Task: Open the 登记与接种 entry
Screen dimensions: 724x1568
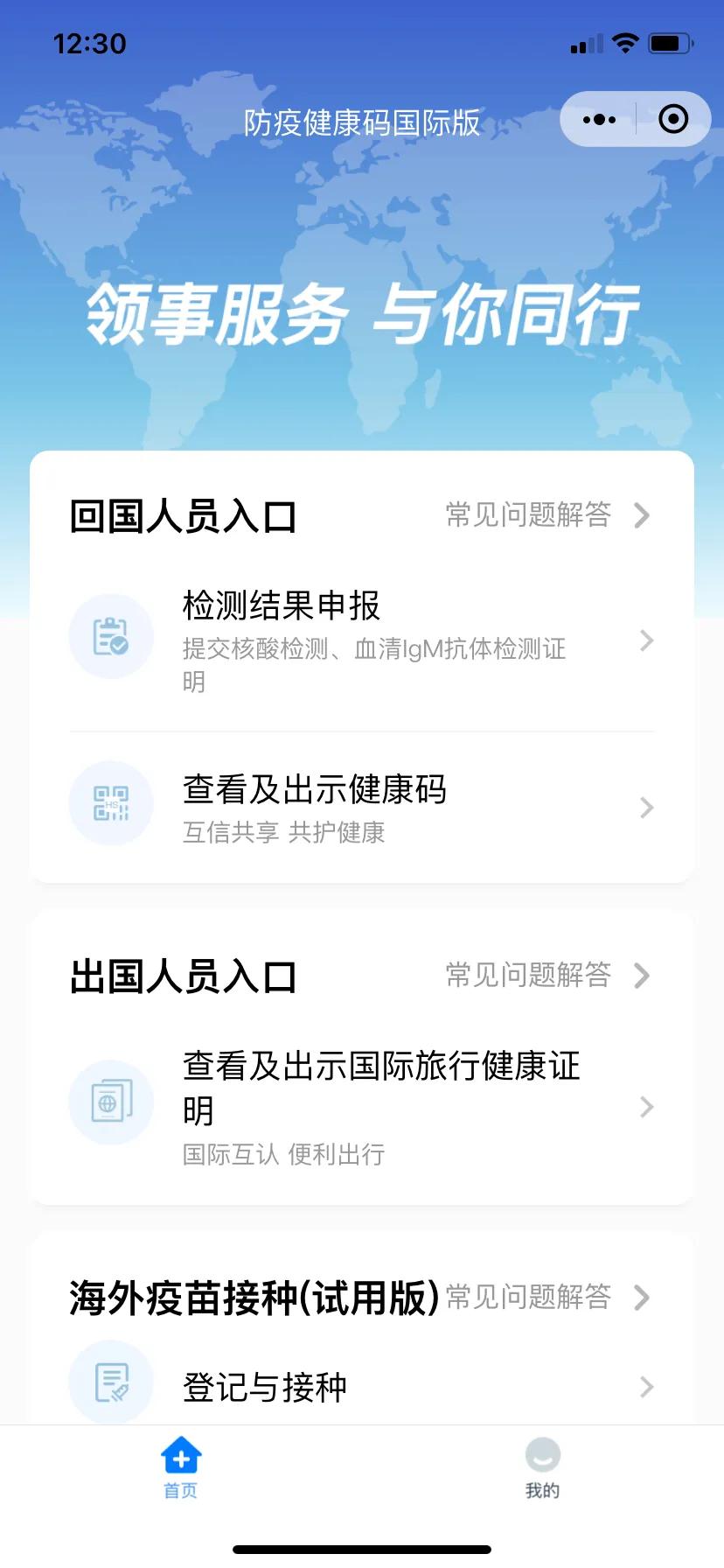Action: (x=263, y=1386)
